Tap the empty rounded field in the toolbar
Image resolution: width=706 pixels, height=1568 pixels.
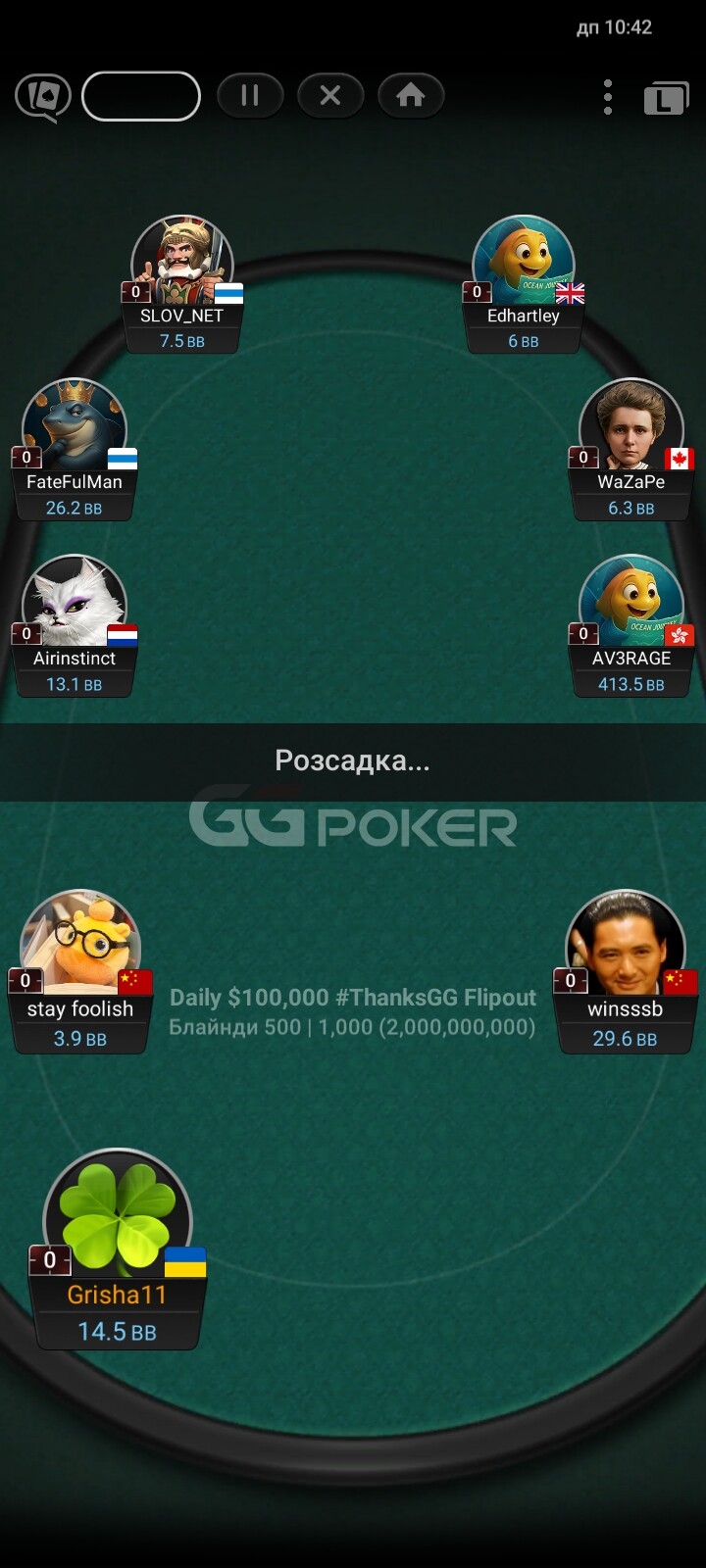141,96
